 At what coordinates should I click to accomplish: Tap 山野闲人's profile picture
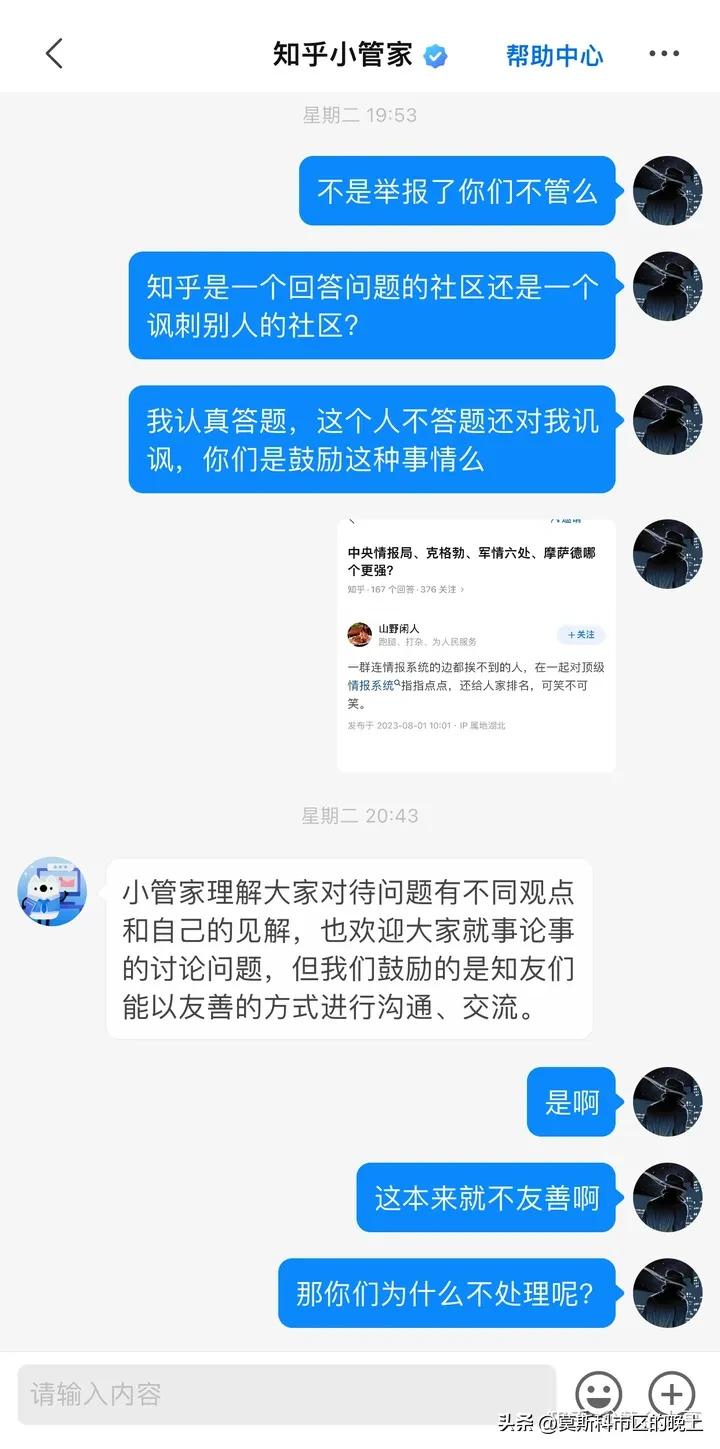pyautogui.click(x=360, y=631)
